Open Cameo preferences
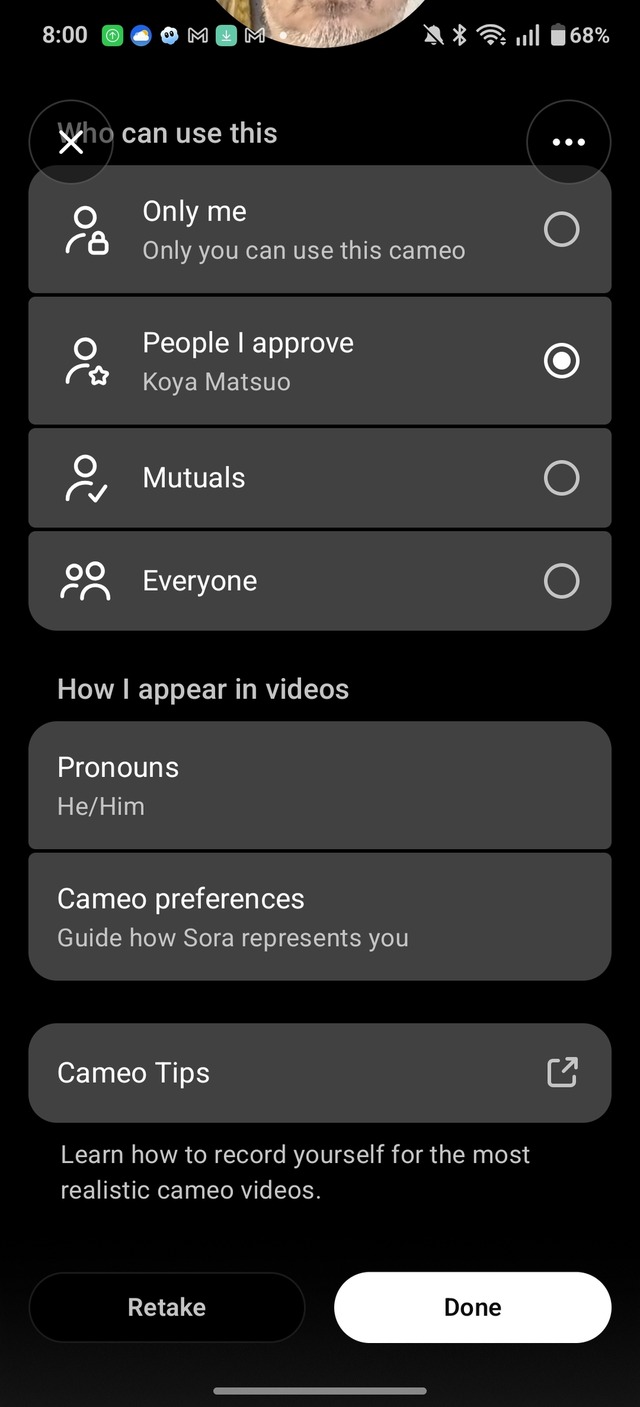This screenshot has width=640, height=1407. coord(319,916)
